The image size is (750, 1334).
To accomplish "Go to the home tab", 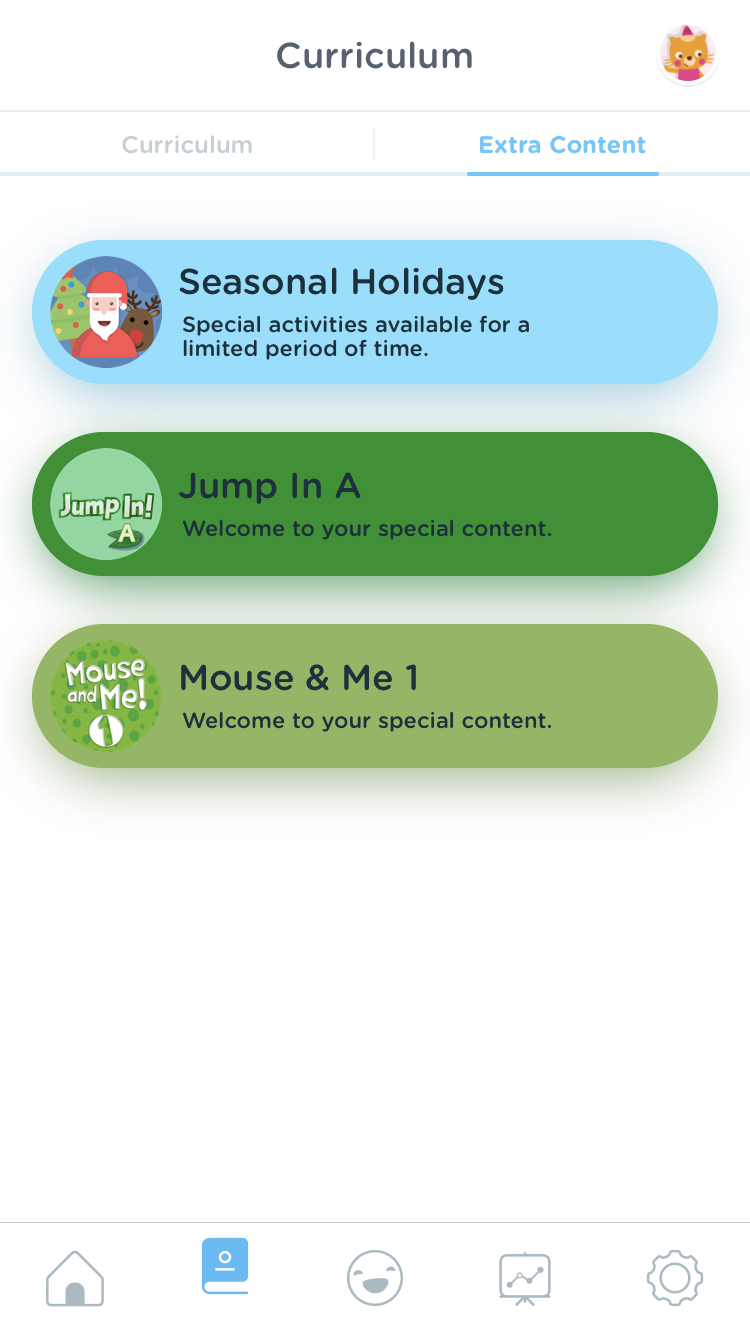I will click(x=75, y=1278).
